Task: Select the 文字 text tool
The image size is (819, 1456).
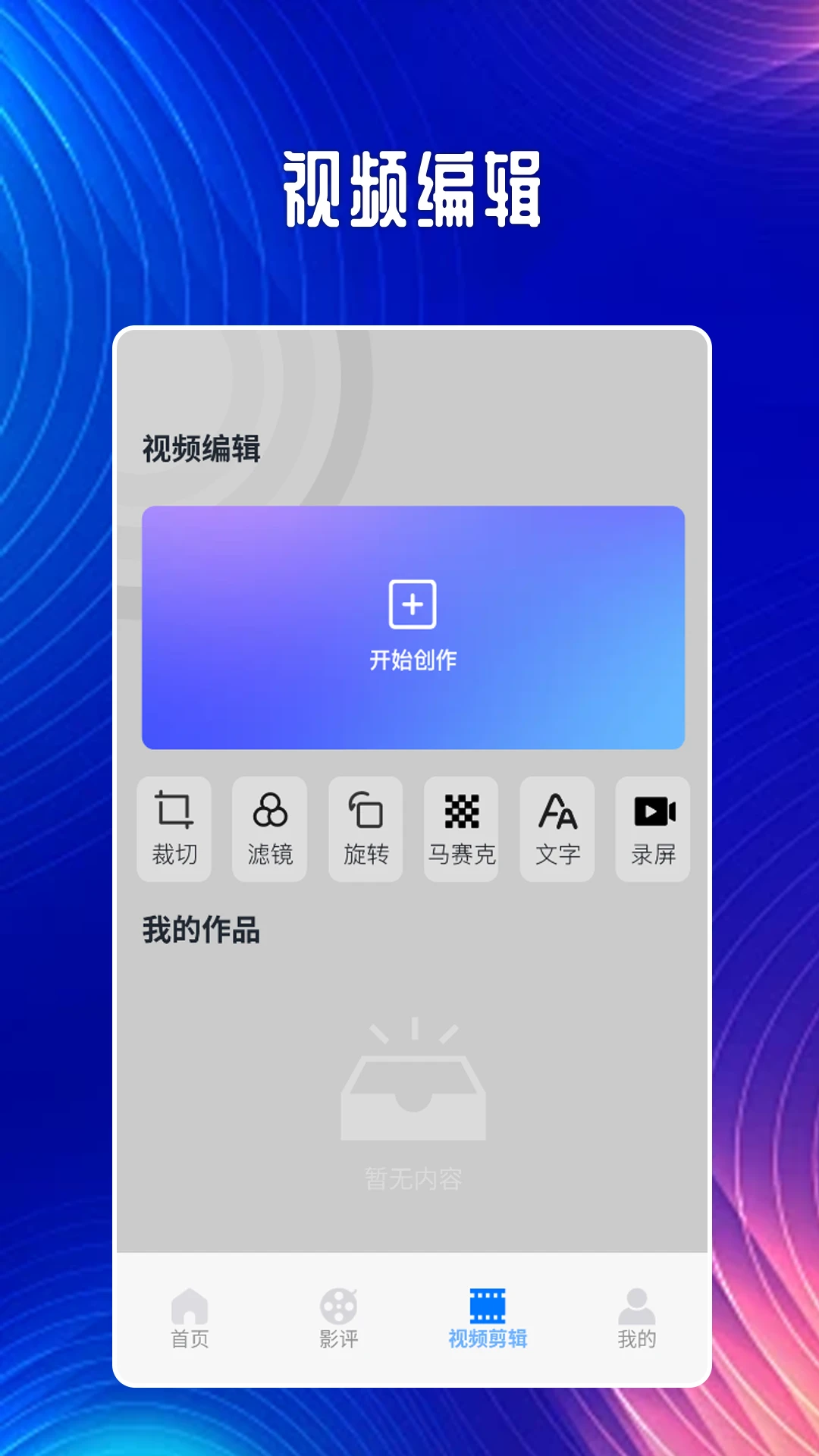Action: tap(557, 830)
